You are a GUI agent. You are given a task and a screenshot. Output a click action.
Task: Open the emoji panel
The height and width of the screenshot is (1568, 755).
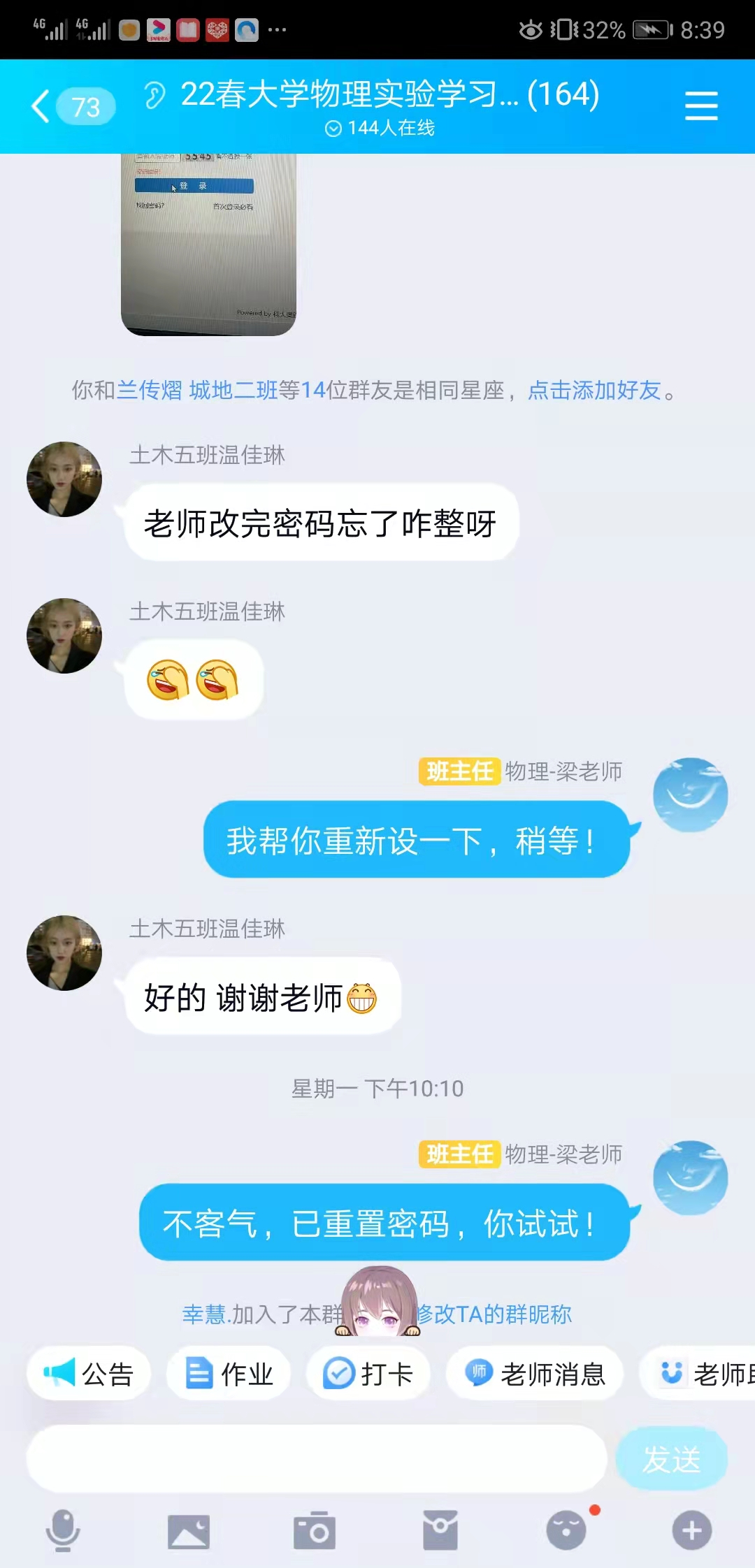pyautogui.click(x=566, y=1530)
